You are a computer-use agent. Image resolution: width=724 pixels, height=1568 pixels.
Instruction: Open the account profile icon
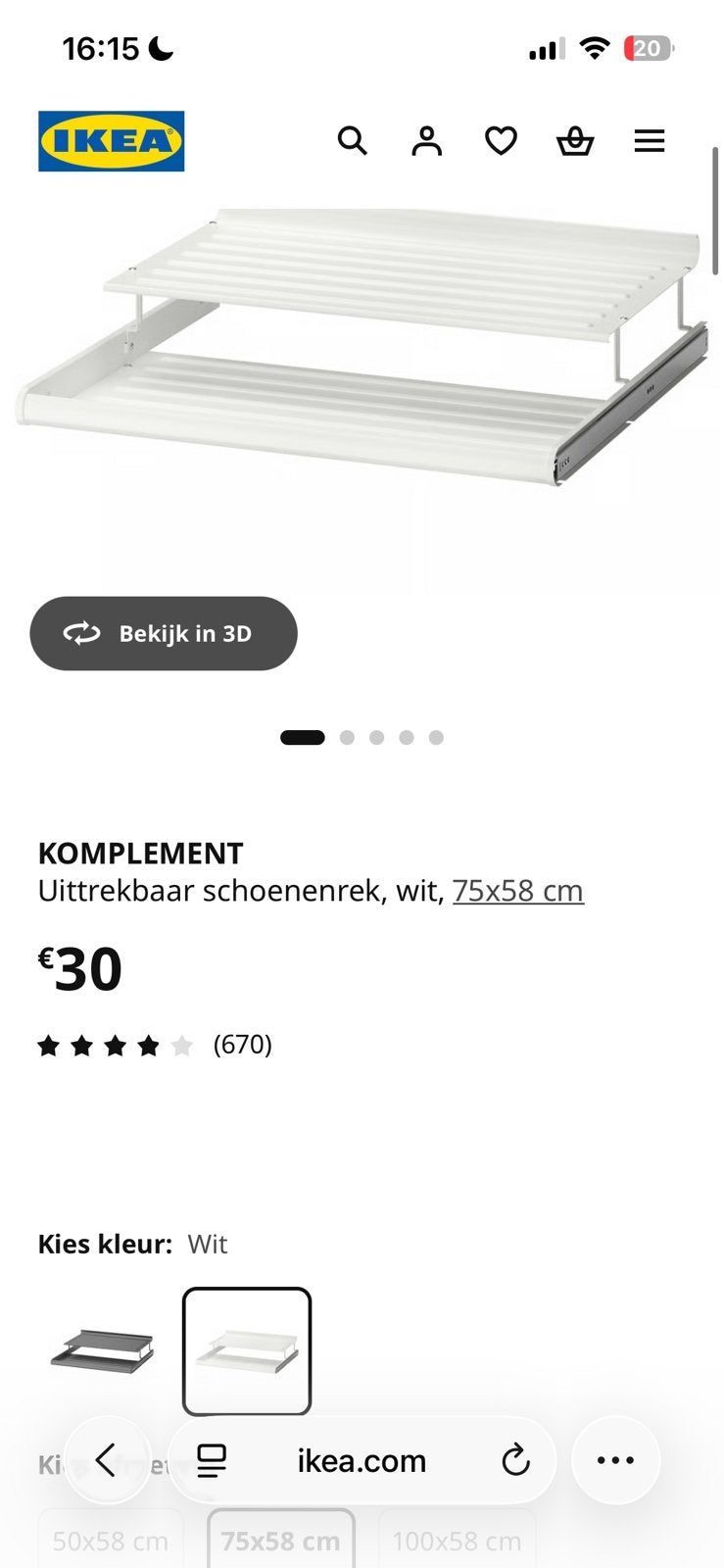point(426,141)
